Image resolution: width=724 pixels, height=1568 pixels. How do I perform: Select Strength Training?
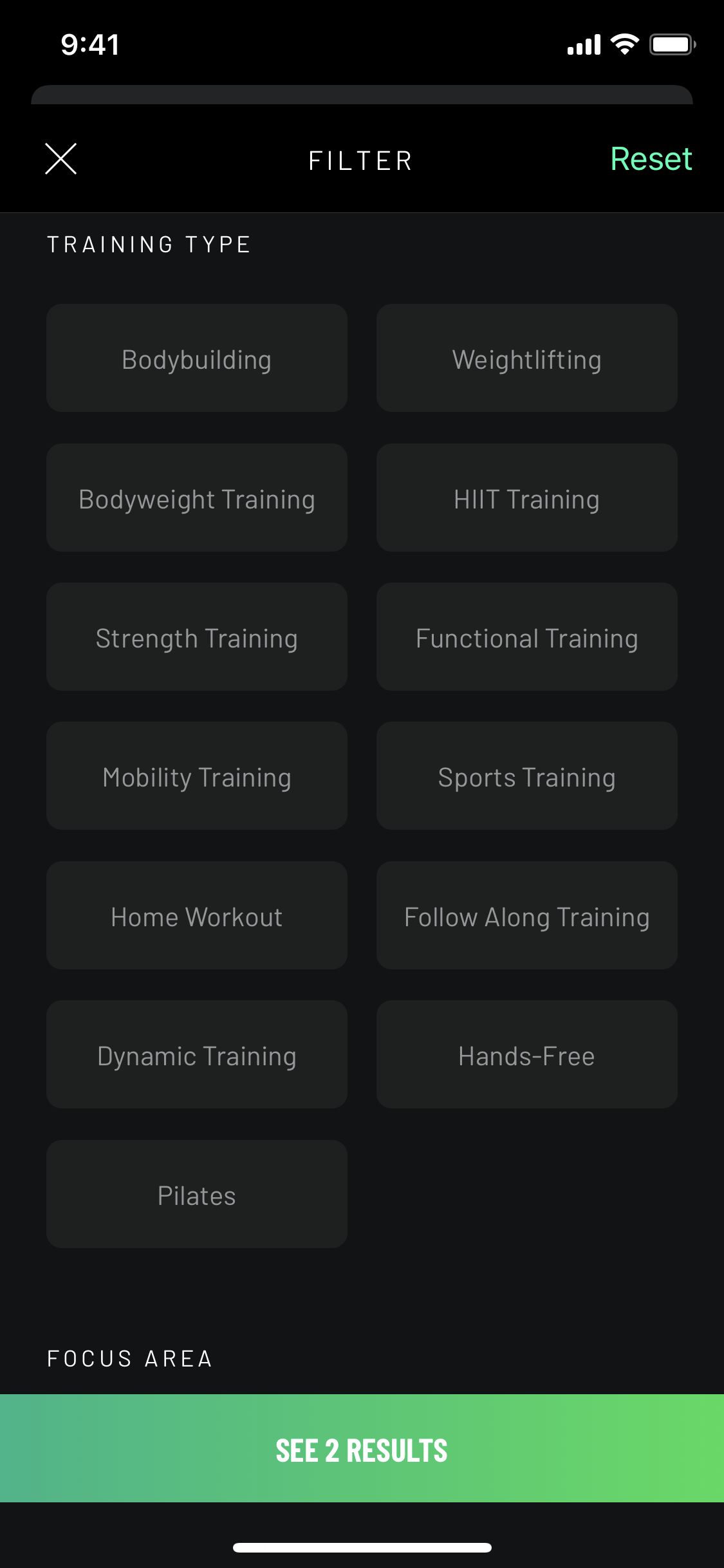(197, 637)
